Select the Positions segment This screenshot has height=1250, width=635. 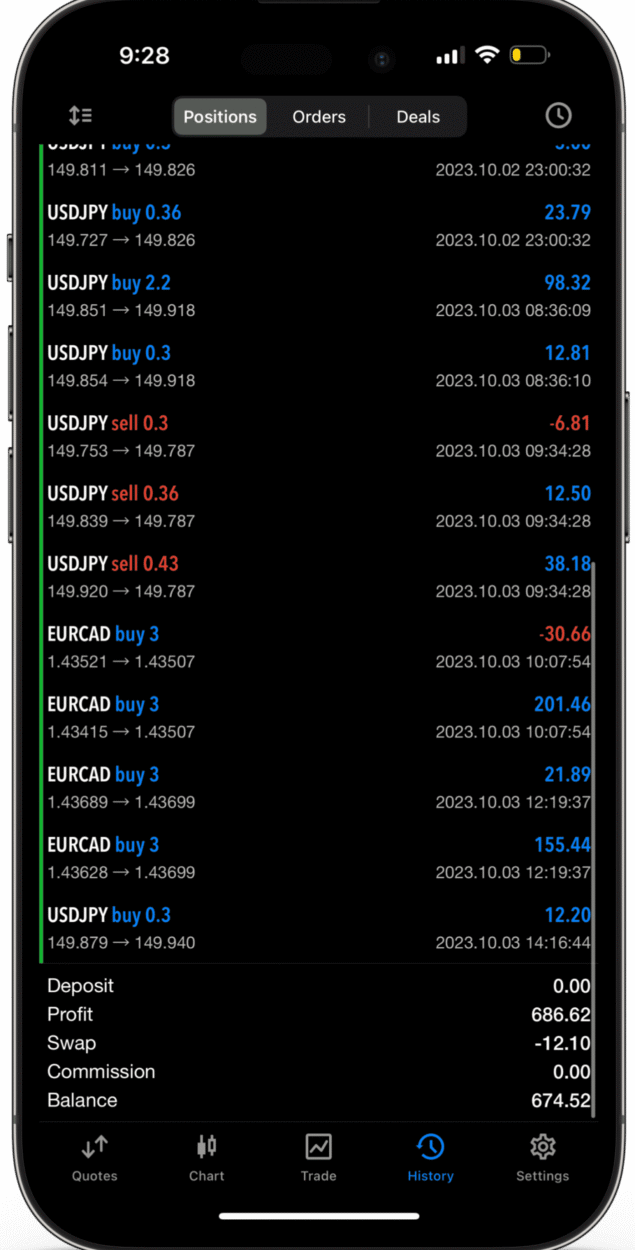220,117
